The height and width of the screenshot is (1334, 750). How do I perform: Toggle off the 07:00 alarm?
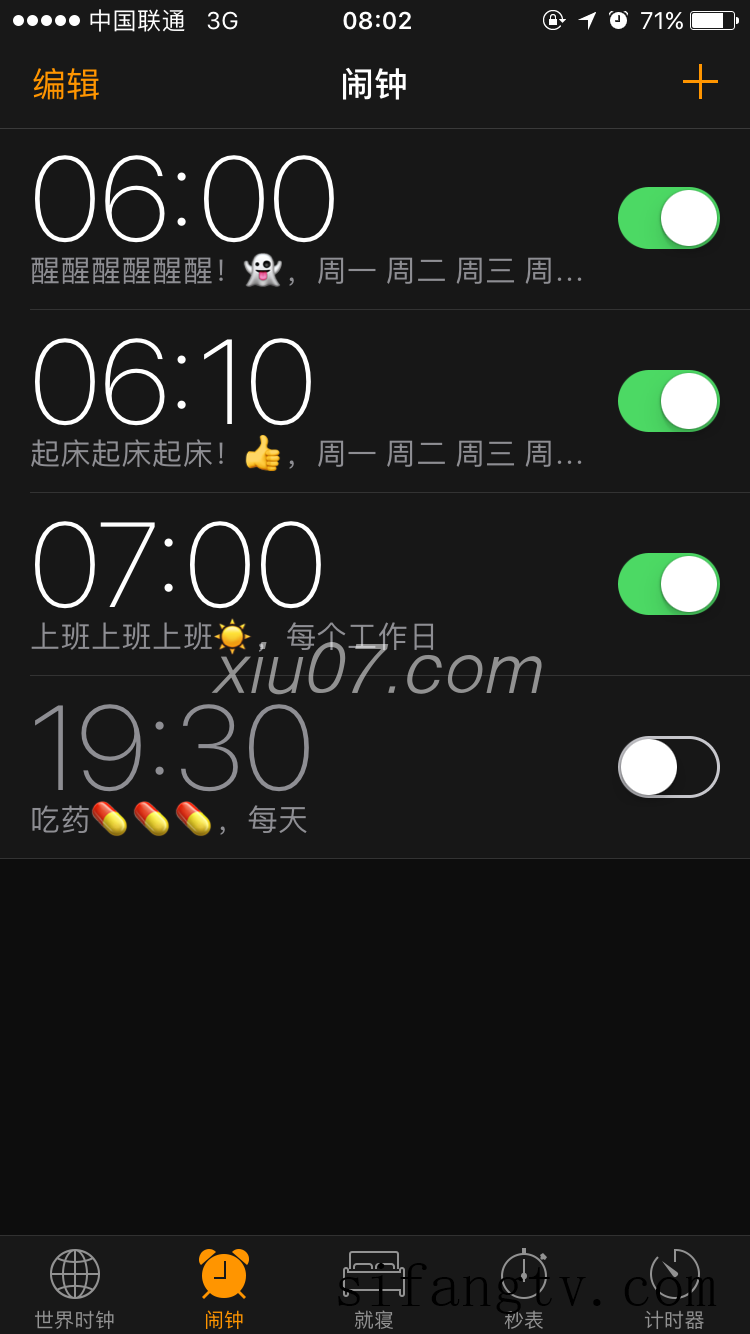(669, 584)
